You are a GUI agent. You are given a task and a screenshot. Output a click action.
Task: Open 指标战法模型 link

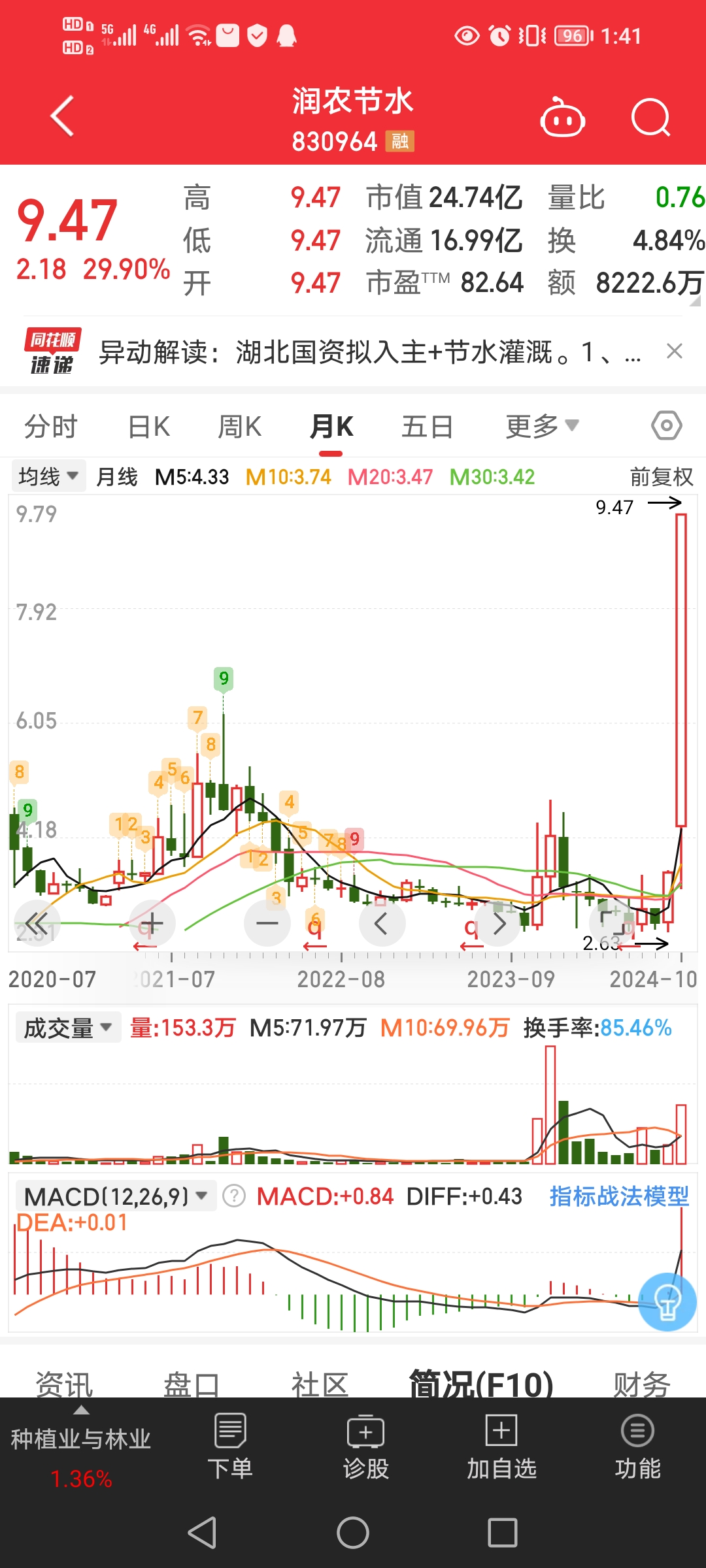[619, 1196]
